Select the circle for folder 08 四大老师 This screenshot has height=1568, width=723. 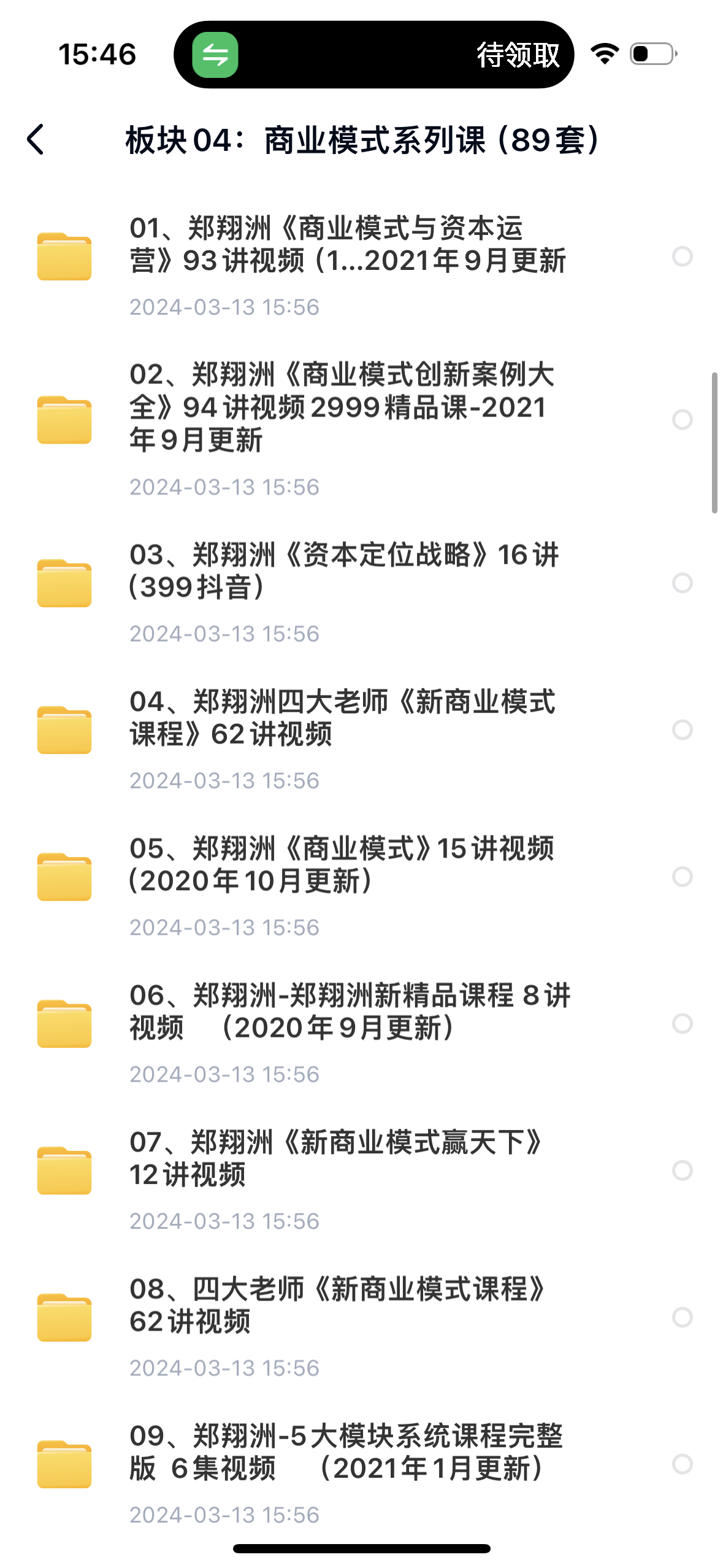pyautogui.click(x=682, y=1317)
